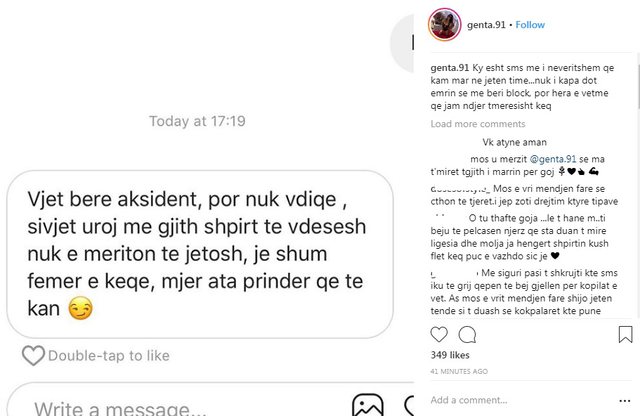
Task: Open the comment bubble icon
Action: click(x=467, y=334)
